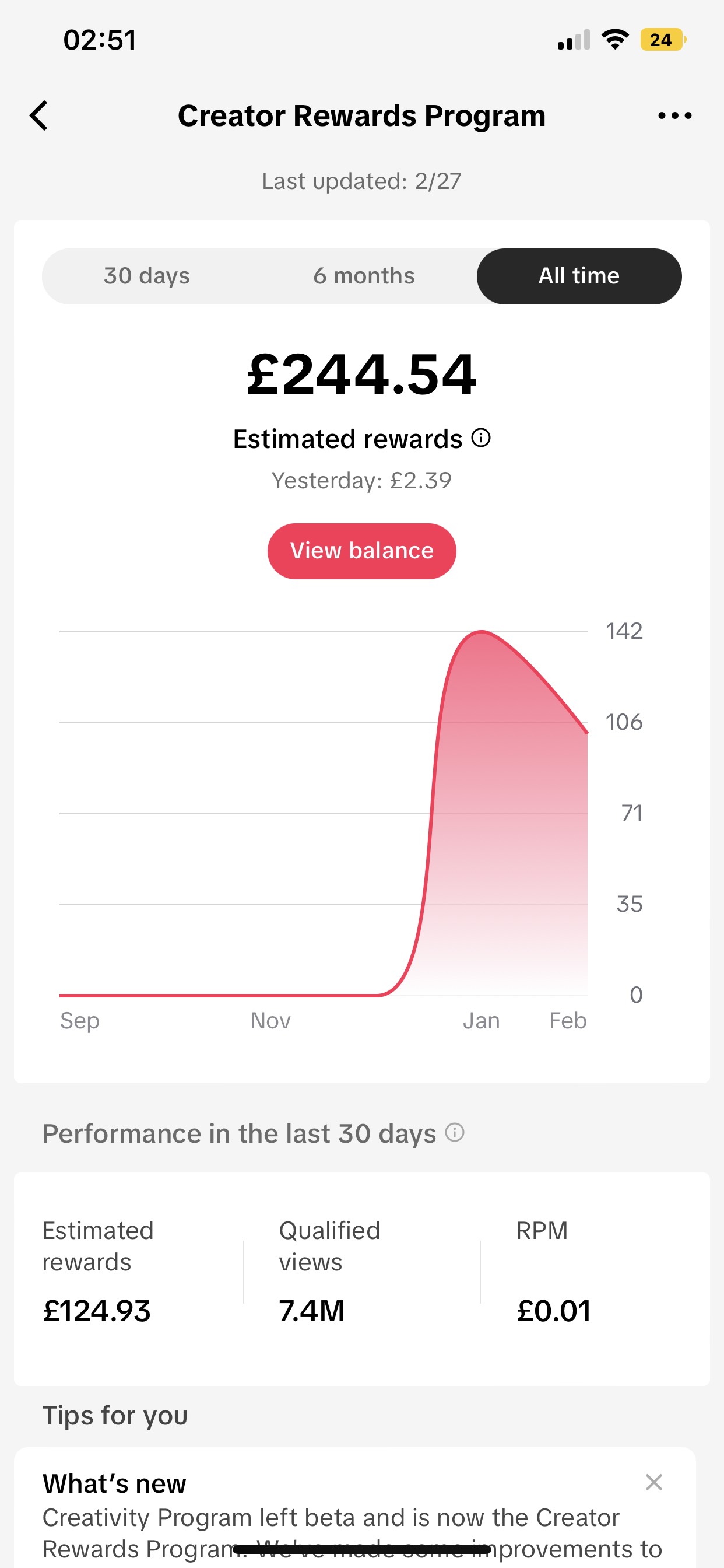This screenshot has width=724, height=1568.
Task: Open info icon beside Estimated rewards
Action: (x=481, y=437)
